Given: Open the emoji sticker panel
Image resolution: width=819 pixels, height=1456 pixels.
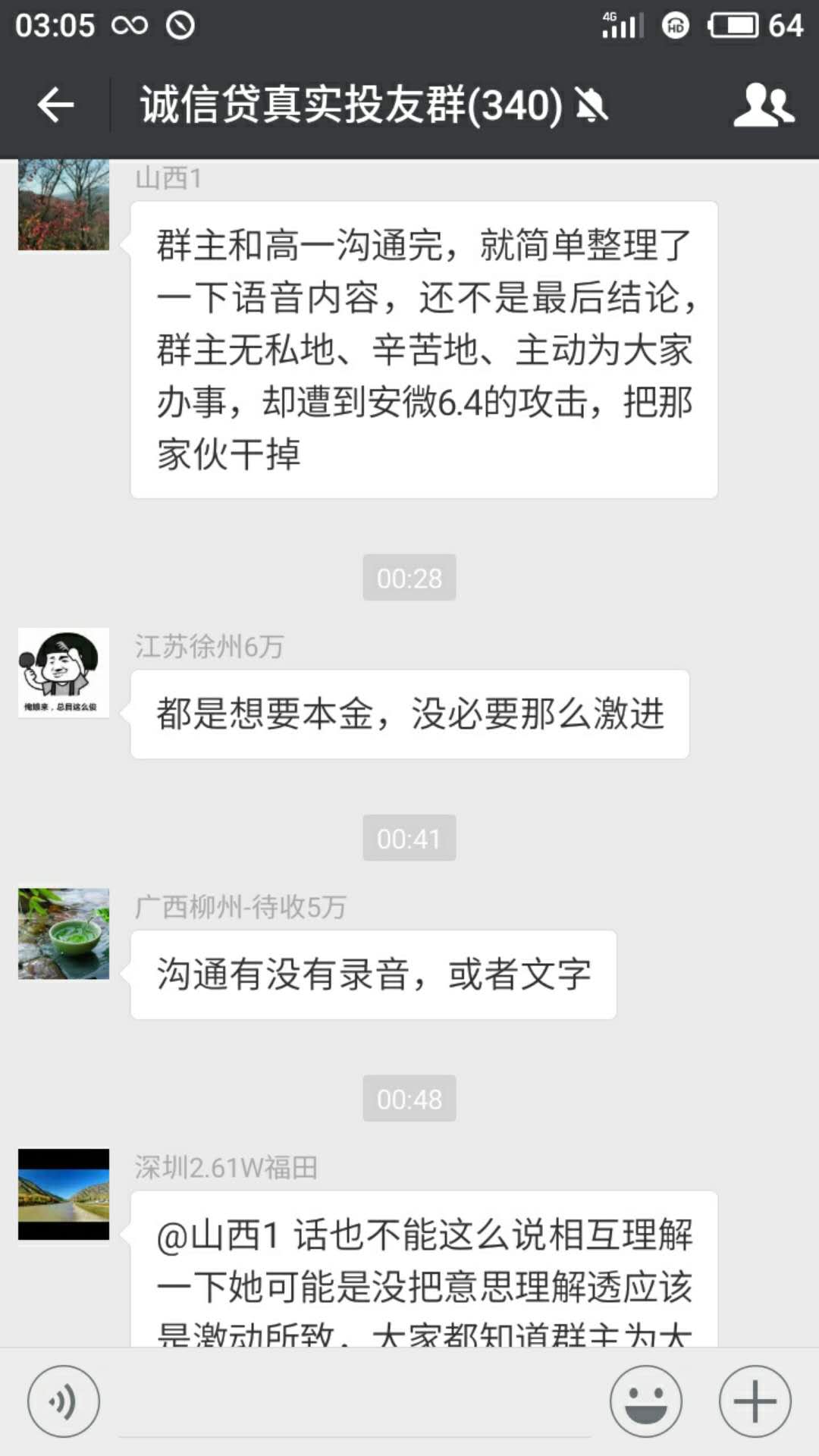Looking at the screenshot, I should tap(646, 1401).
